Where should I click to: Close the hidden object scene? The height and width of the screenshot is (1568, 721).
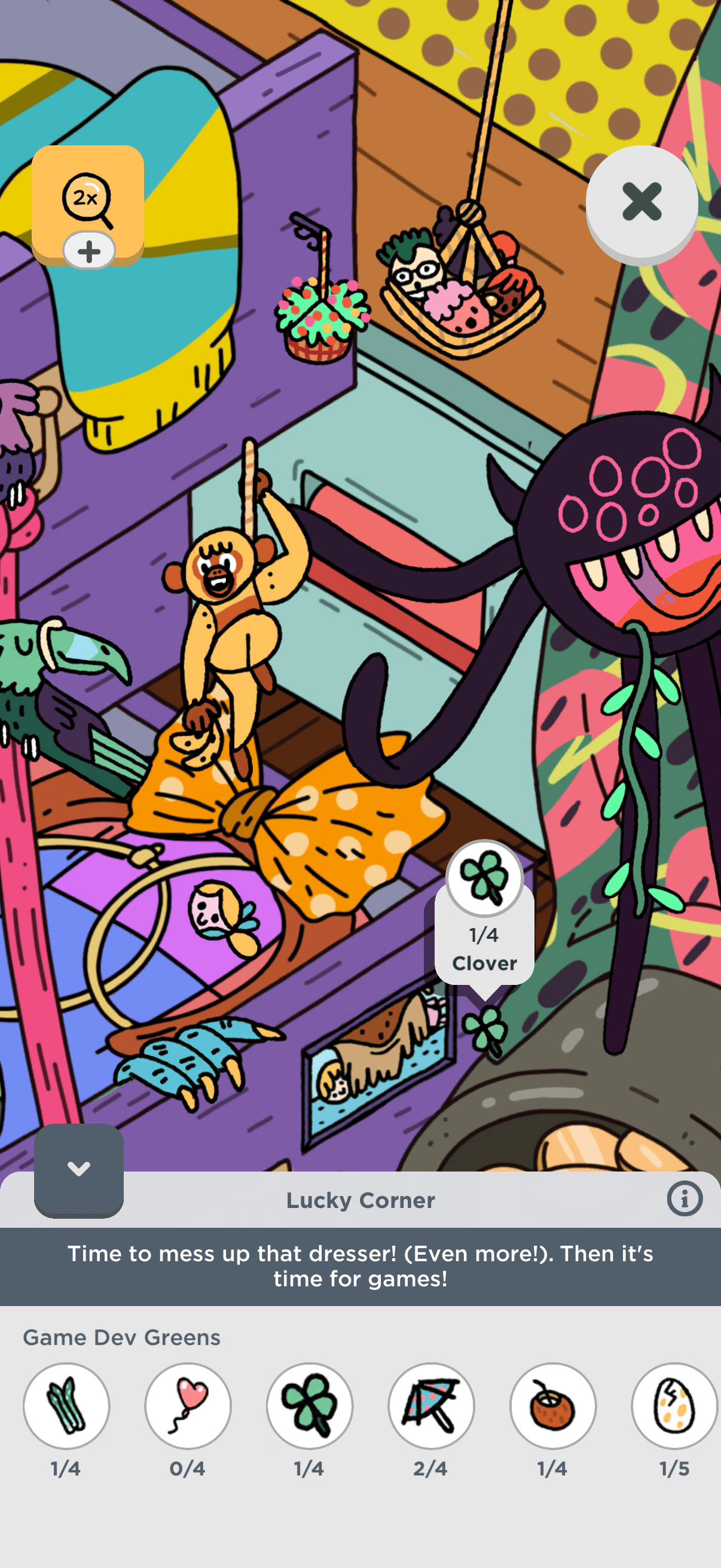pos(641,202)
